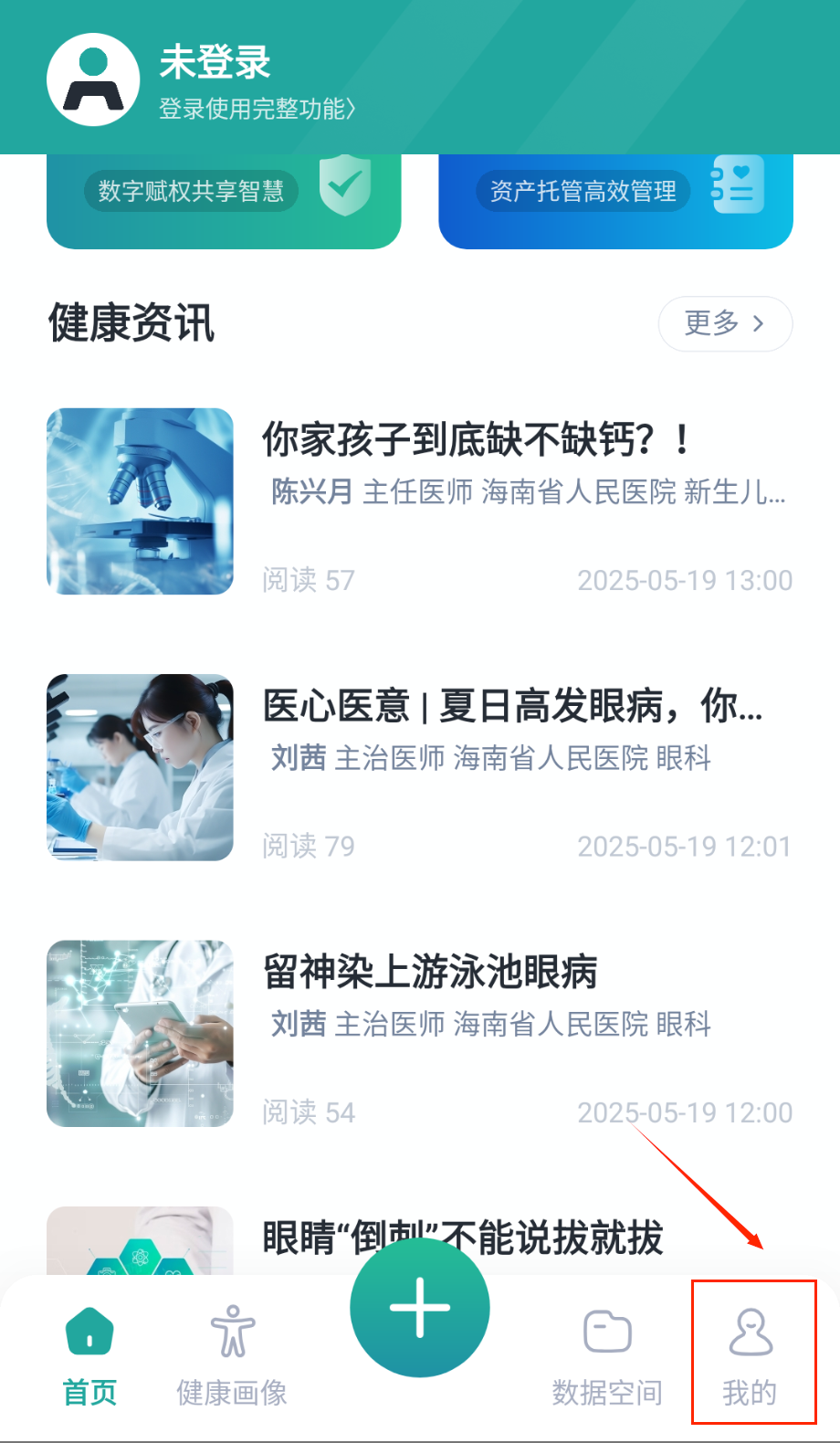View 更多 health news
The height and width of the screenshot is (1443, 840).
[x=725, y=323]
